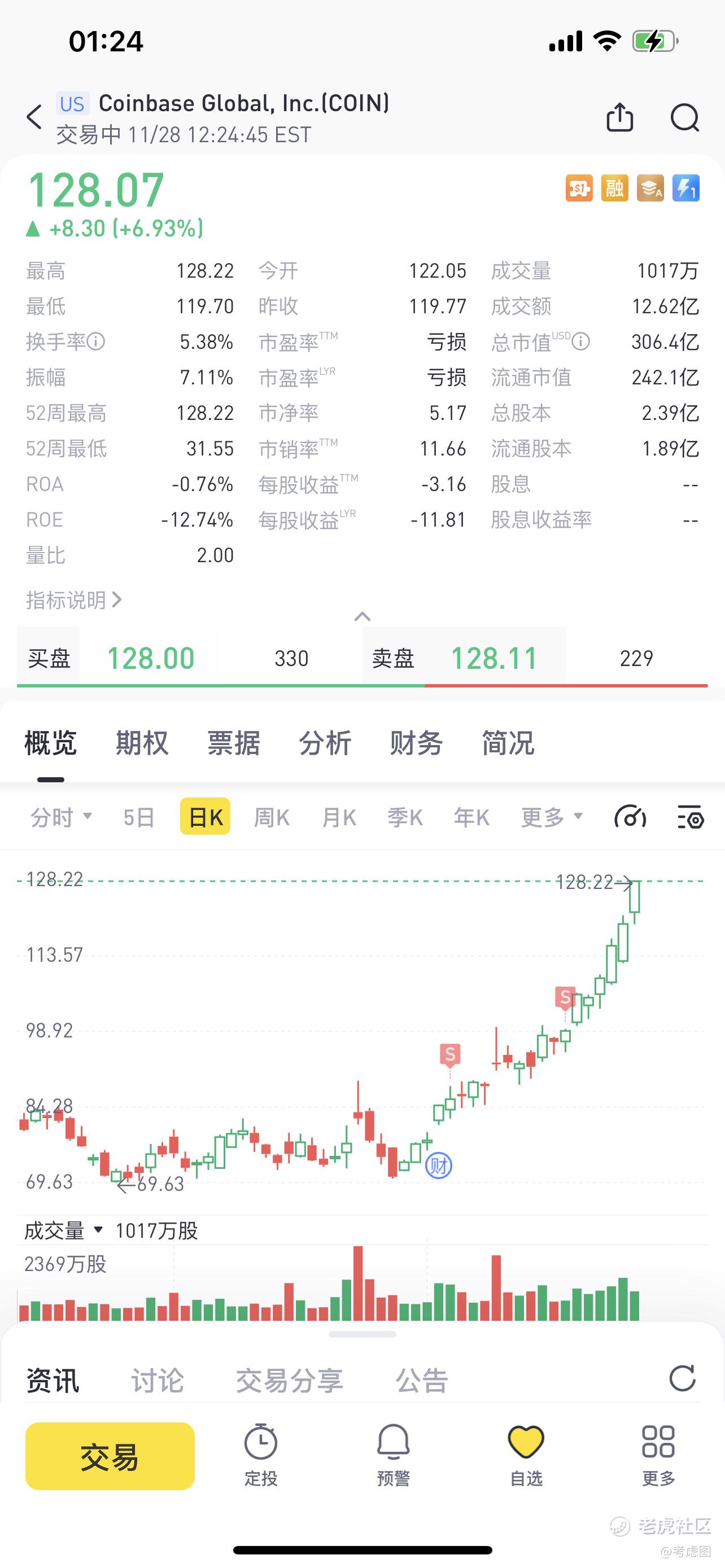The height and width of the screenshot is (1568, 725).
Task: Tap the yellow 交易 trade button
Action: [x=110, y=1456]
